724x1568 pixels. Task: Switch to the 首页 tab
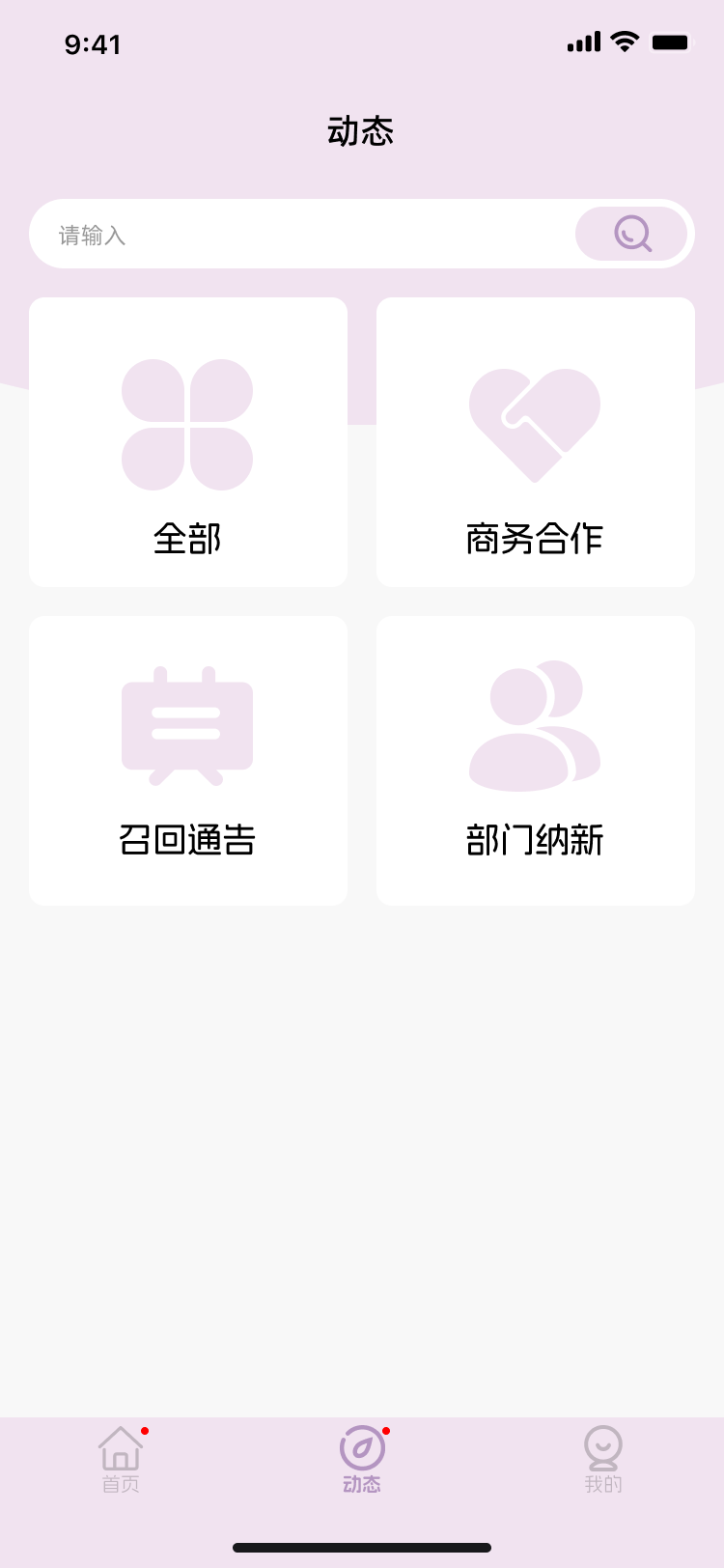[121, 1459]
